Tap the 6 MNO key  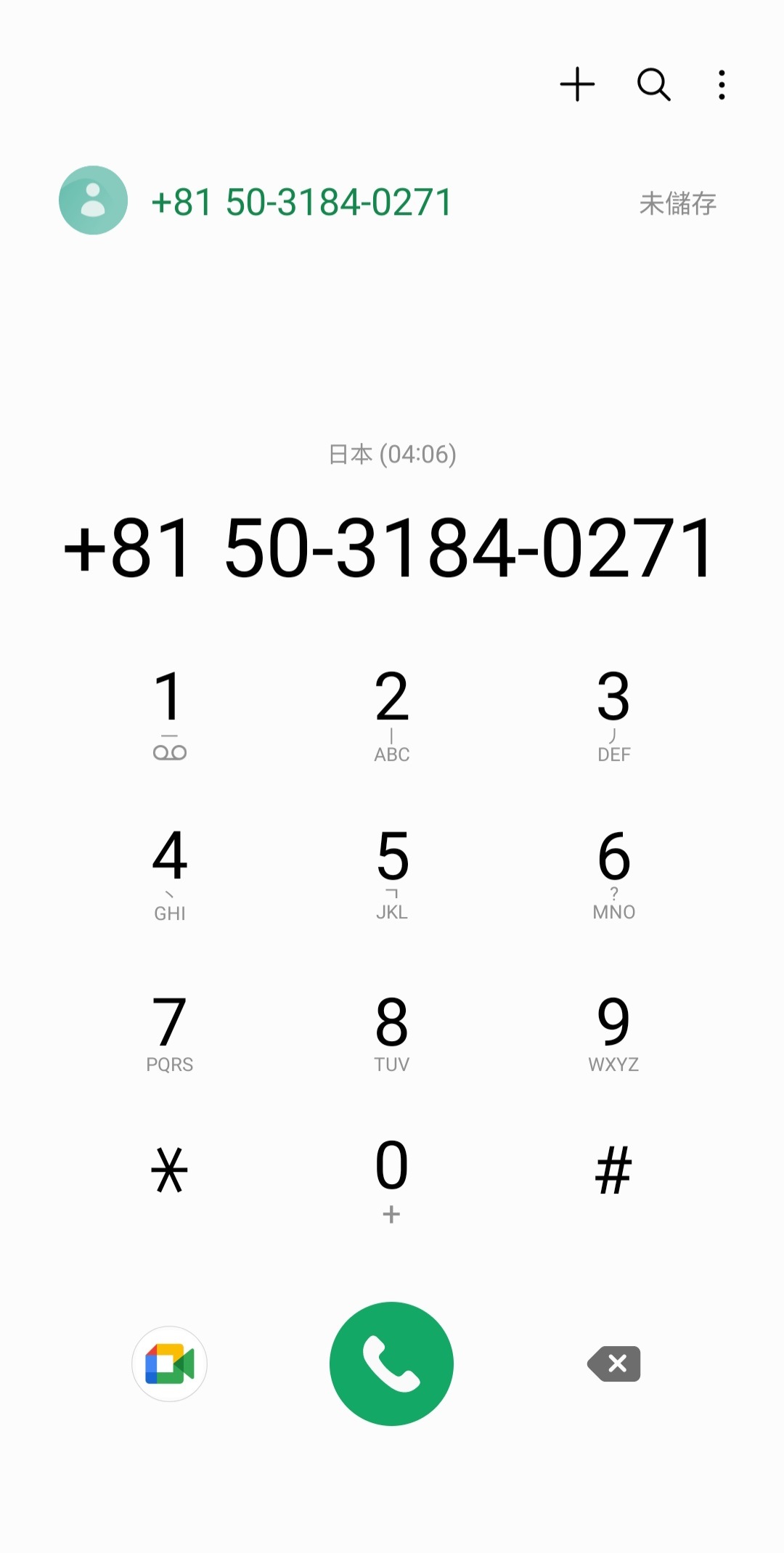click(x=614, y=875)
